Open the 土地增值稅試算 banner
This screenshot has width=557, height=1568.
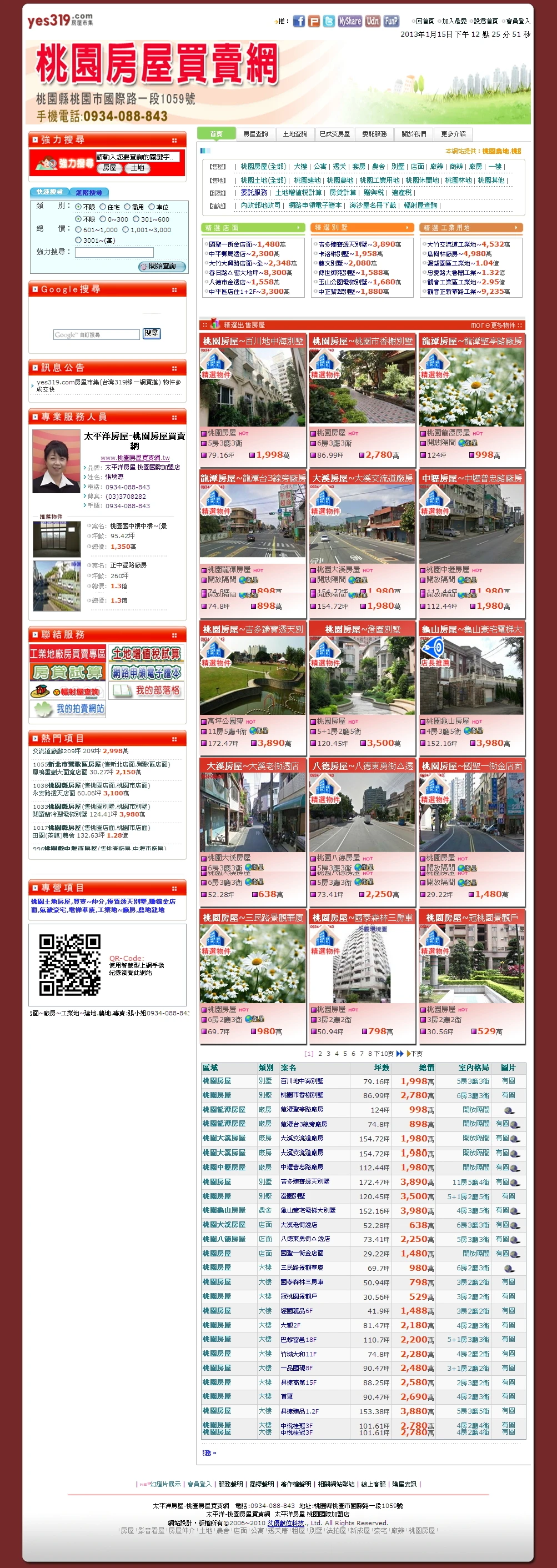pos(146,654)
